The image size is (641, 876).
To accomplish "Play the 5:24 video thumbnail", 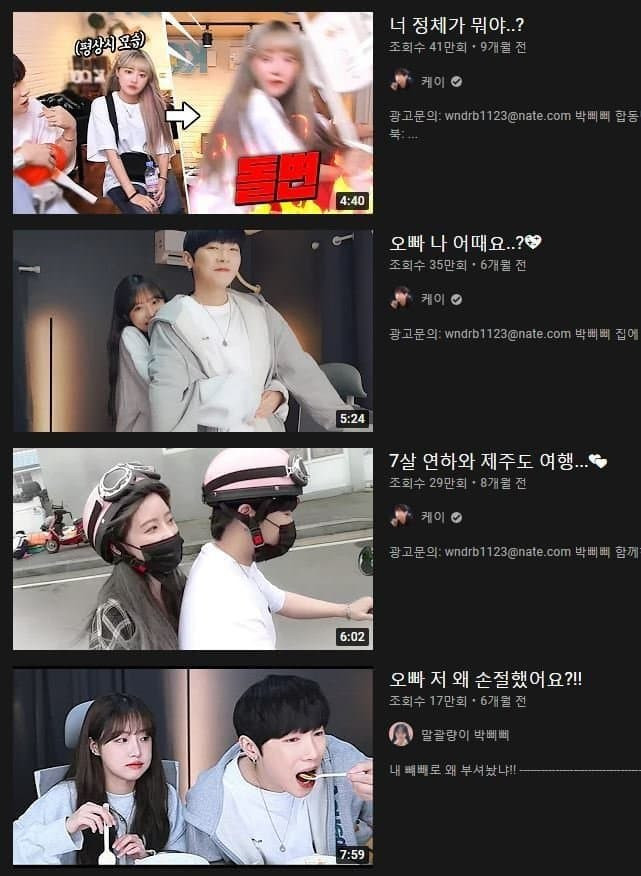I will pyautogui.click(x=192, y=331).
